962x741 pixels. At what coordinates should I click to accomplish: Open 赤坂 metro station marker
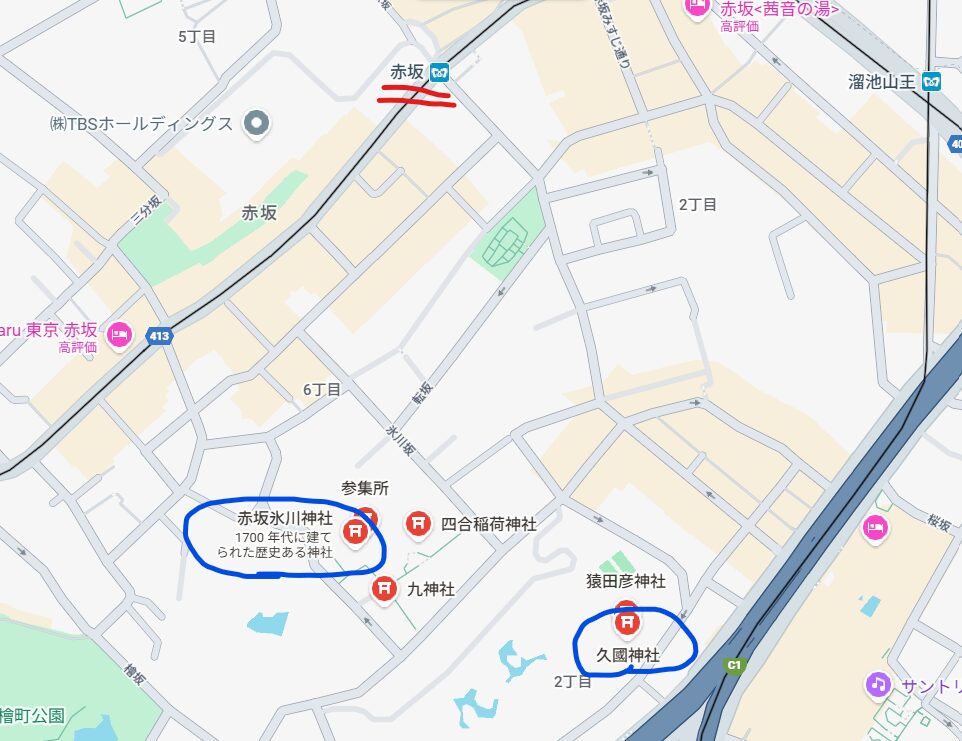441,73
